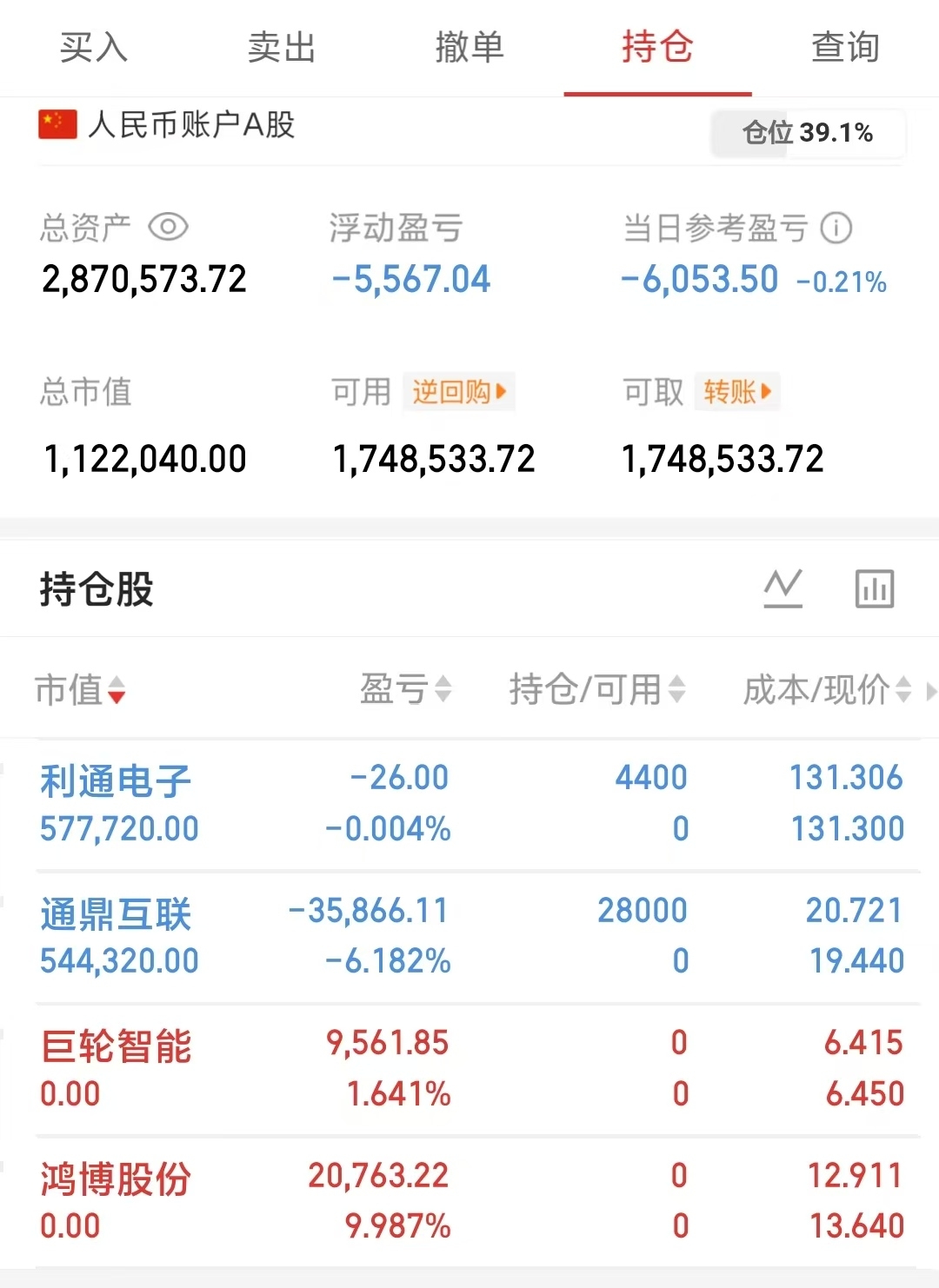Open the holdings bar chart icon
The width and height of the screenshot is (939, 1288).
tap(875, 588)
